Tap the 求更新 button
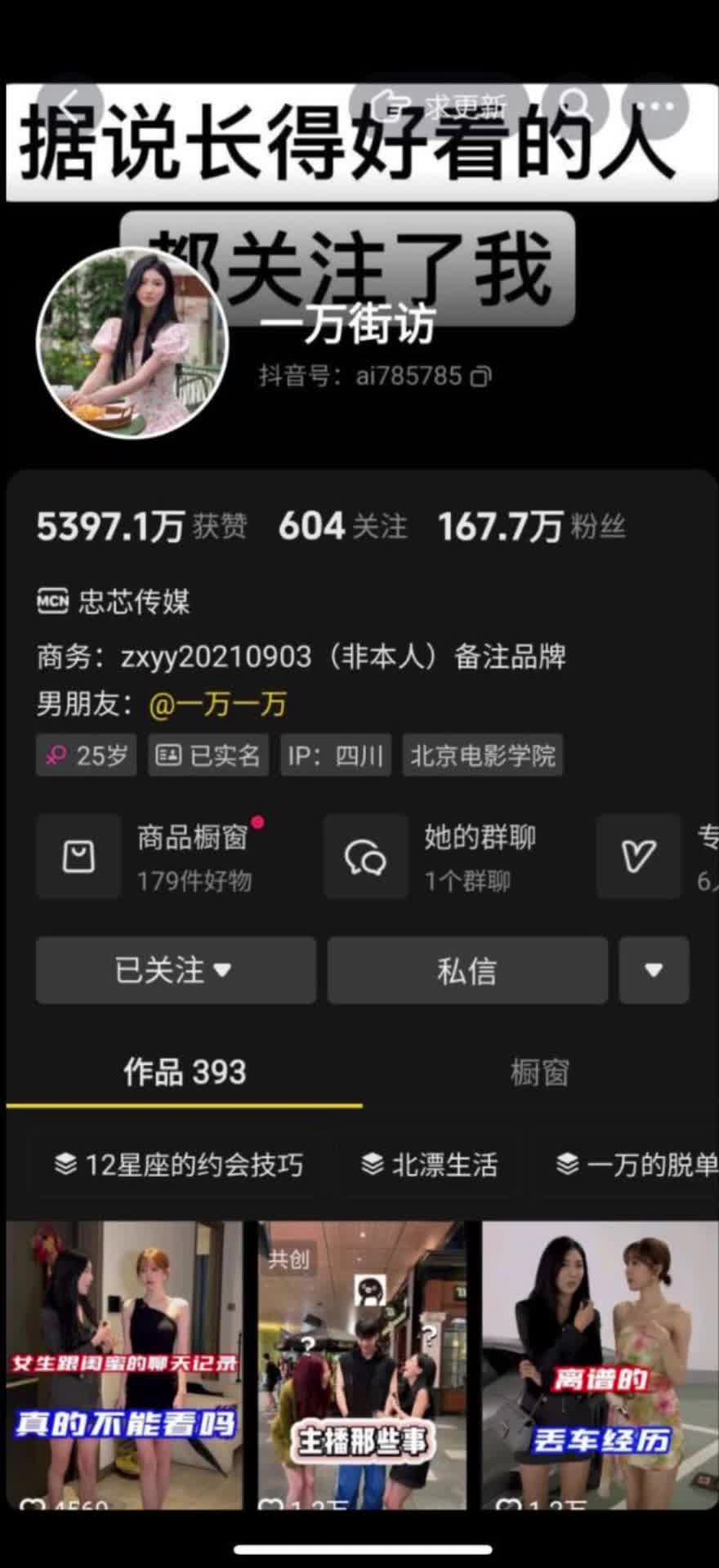The image size is (719, 1568). tap(441, 106)
